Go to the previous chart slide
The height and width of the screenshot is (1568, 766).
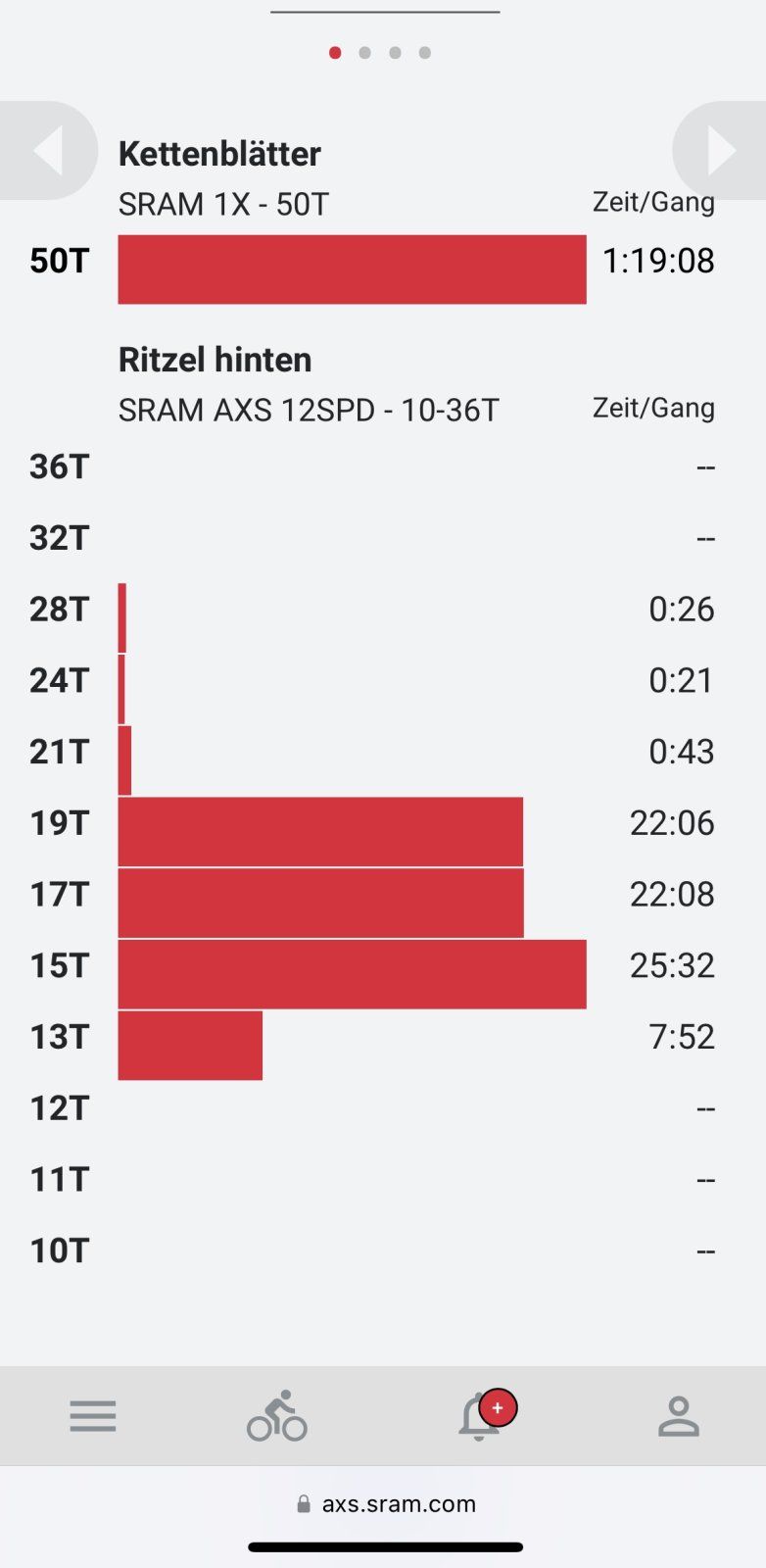point(46,151)
